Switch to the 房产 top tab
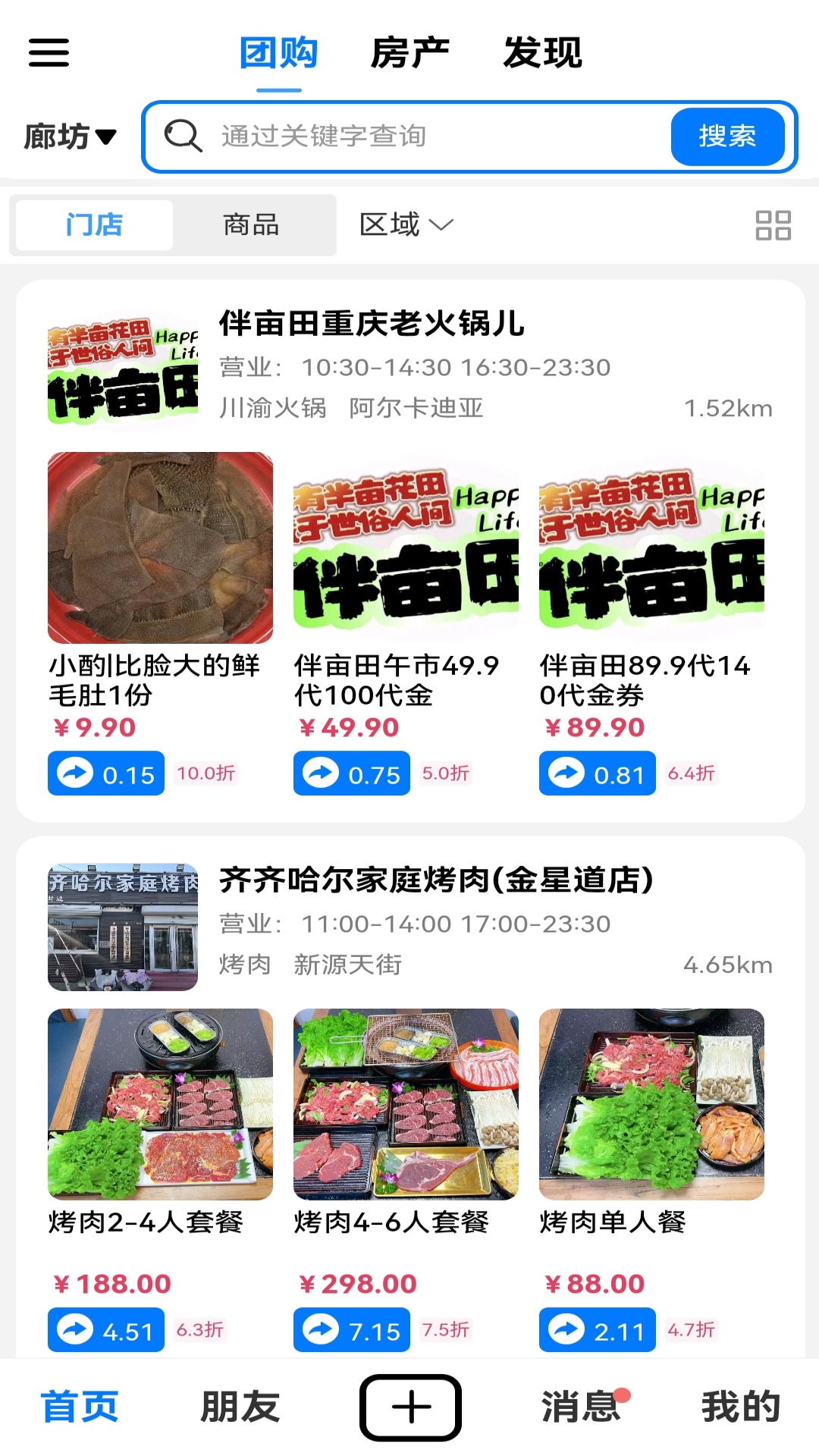Image resolution: width=819 pixels, height=1456 pixels. pyautogui.click(x=409, y=53)
